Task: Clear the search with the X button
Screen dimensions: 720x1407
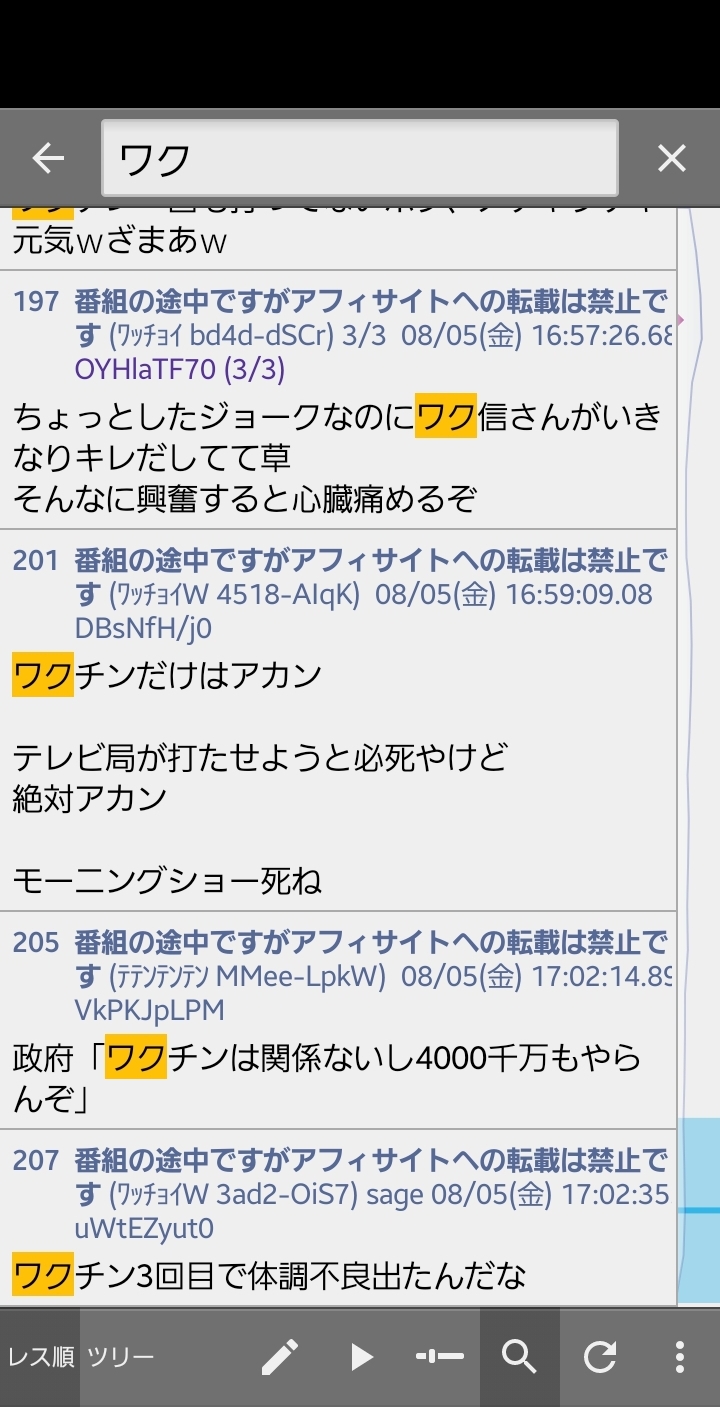Action: tap(672, 158)
